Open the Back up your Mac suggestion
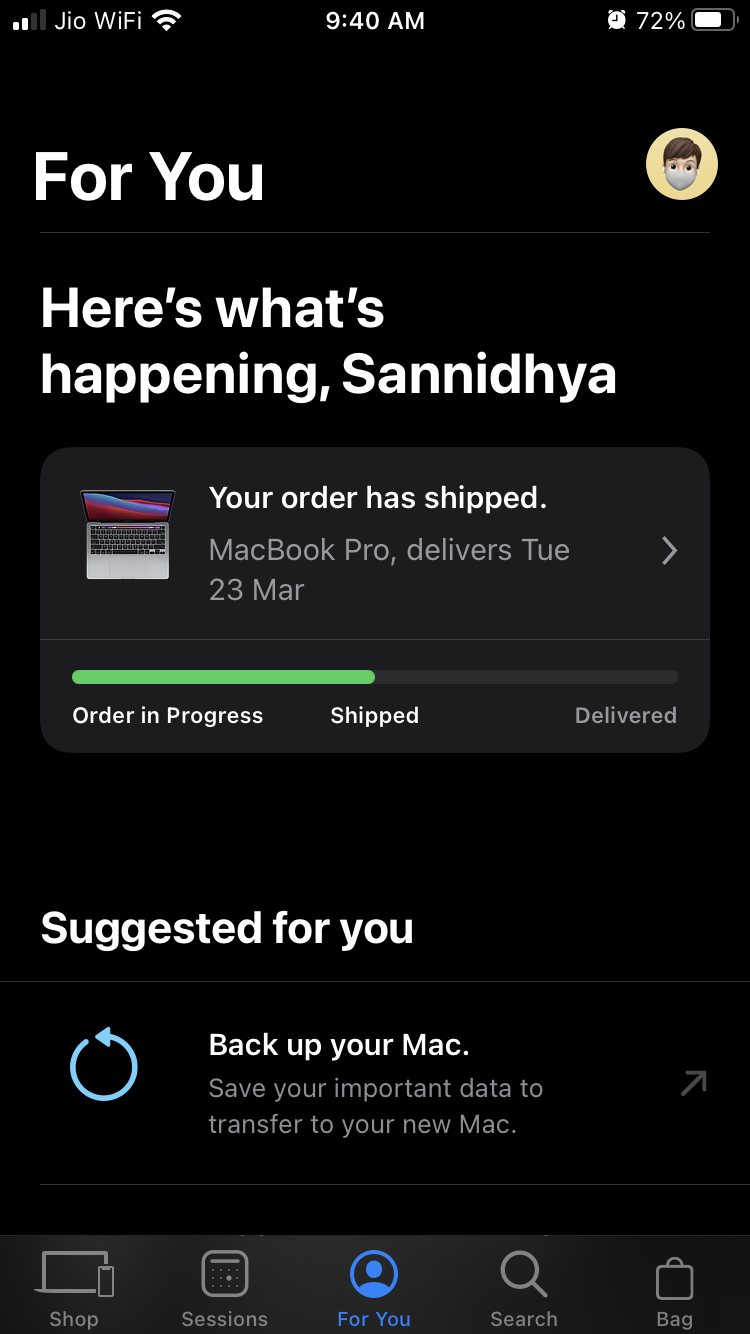 [375, 1084]
